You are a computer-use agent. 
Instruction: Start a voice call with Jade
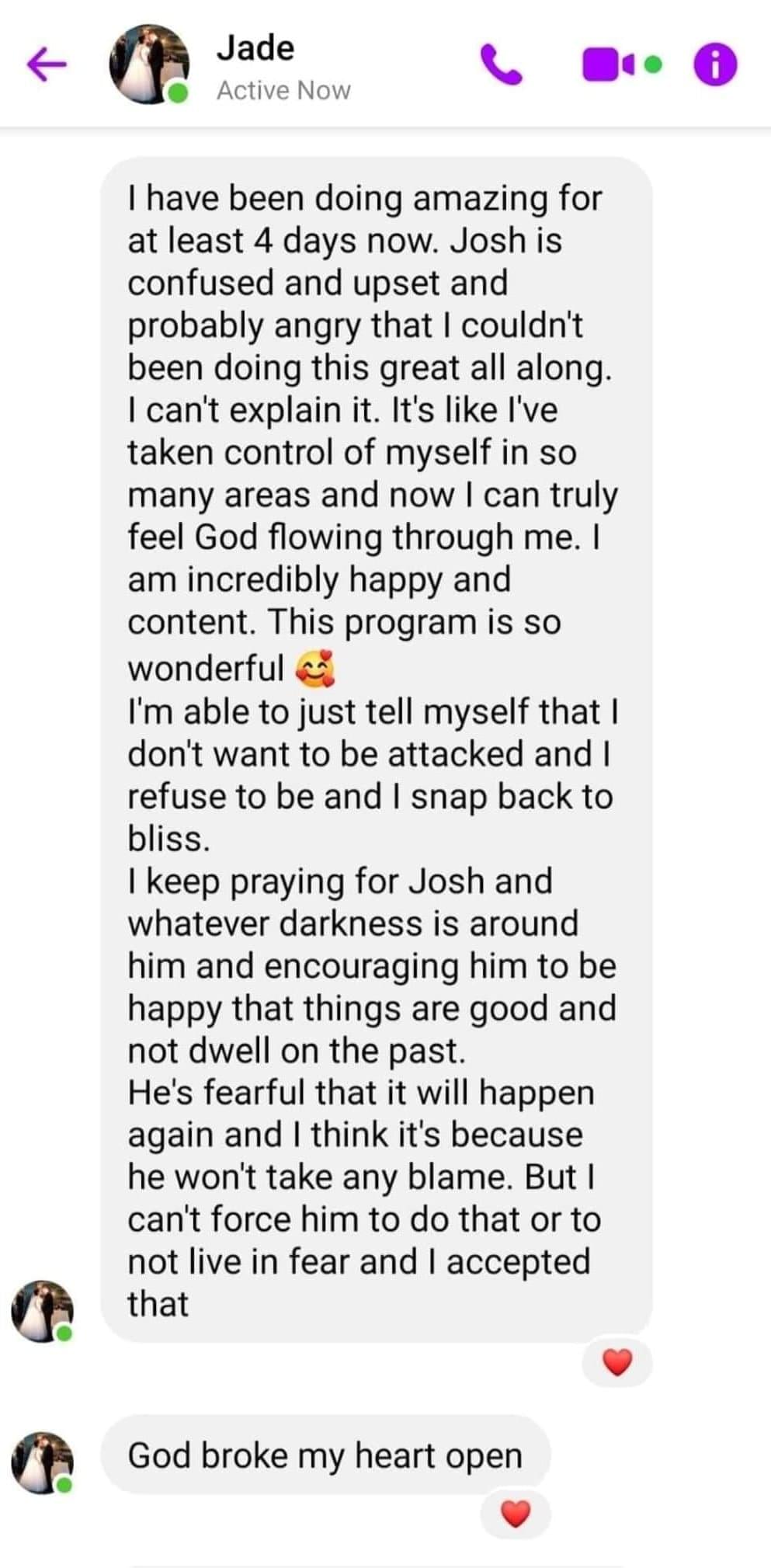(501, 65)
